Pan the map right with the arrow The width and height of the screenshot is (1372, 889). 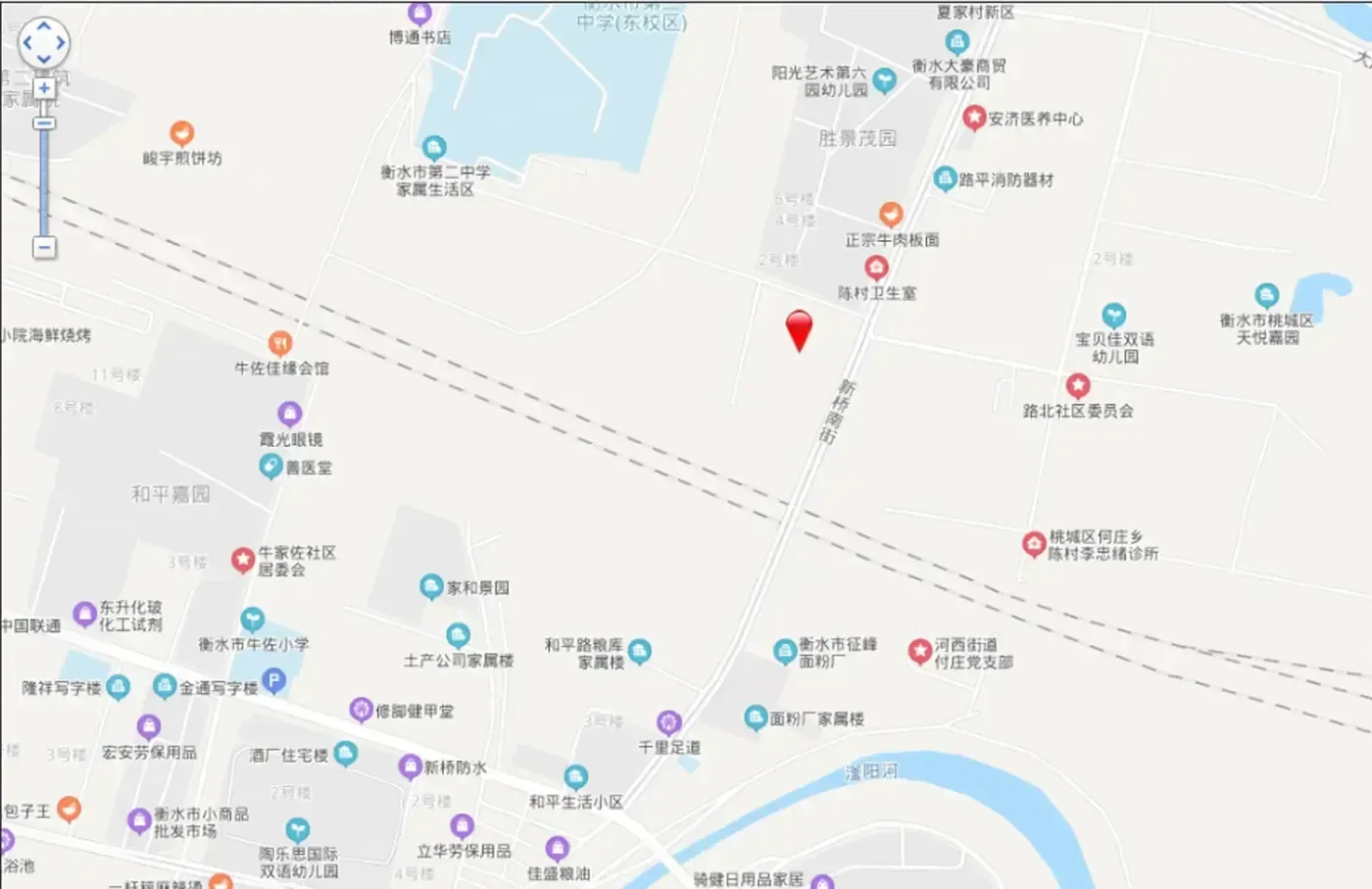(x=61, y=43)
